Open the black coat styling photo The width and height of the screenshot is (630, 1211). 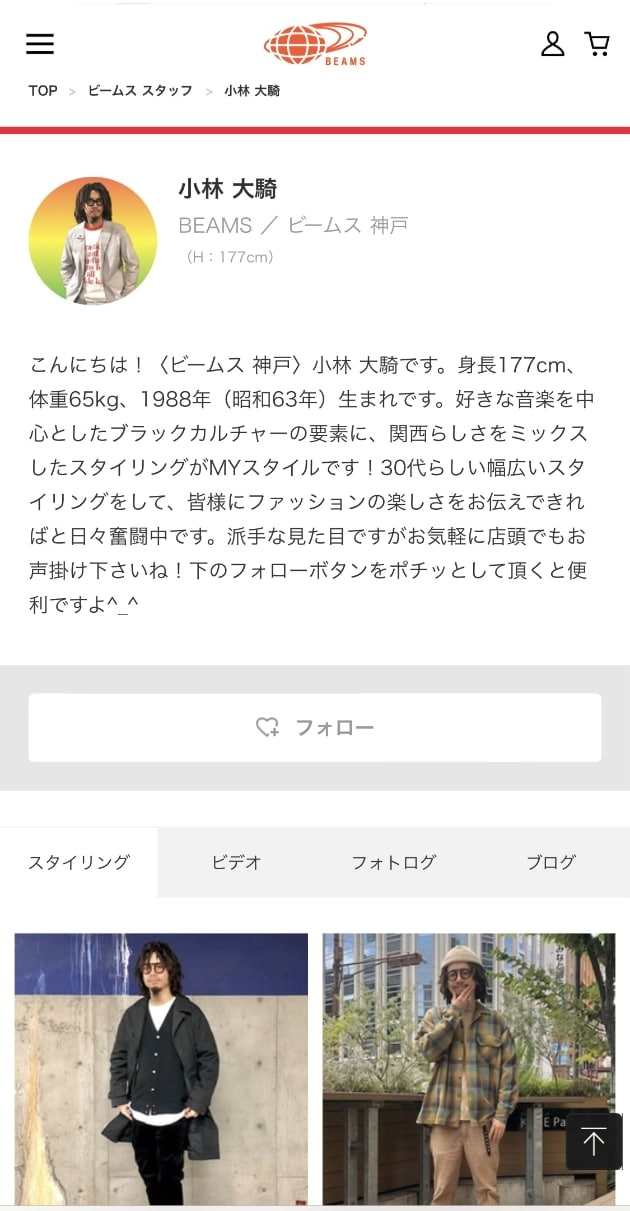point(161,1068)
